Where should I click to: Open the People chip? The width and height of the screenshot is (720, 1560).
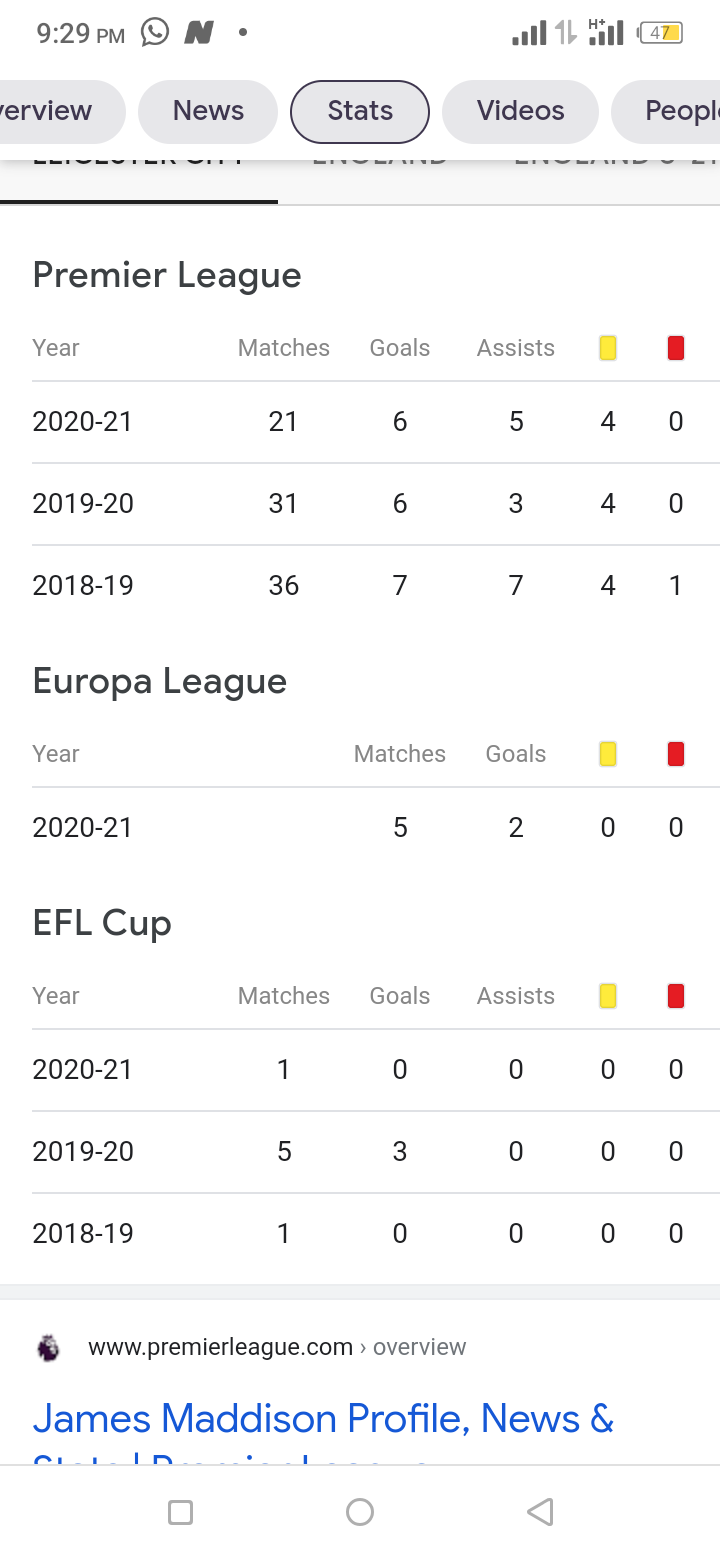(668, 111)
